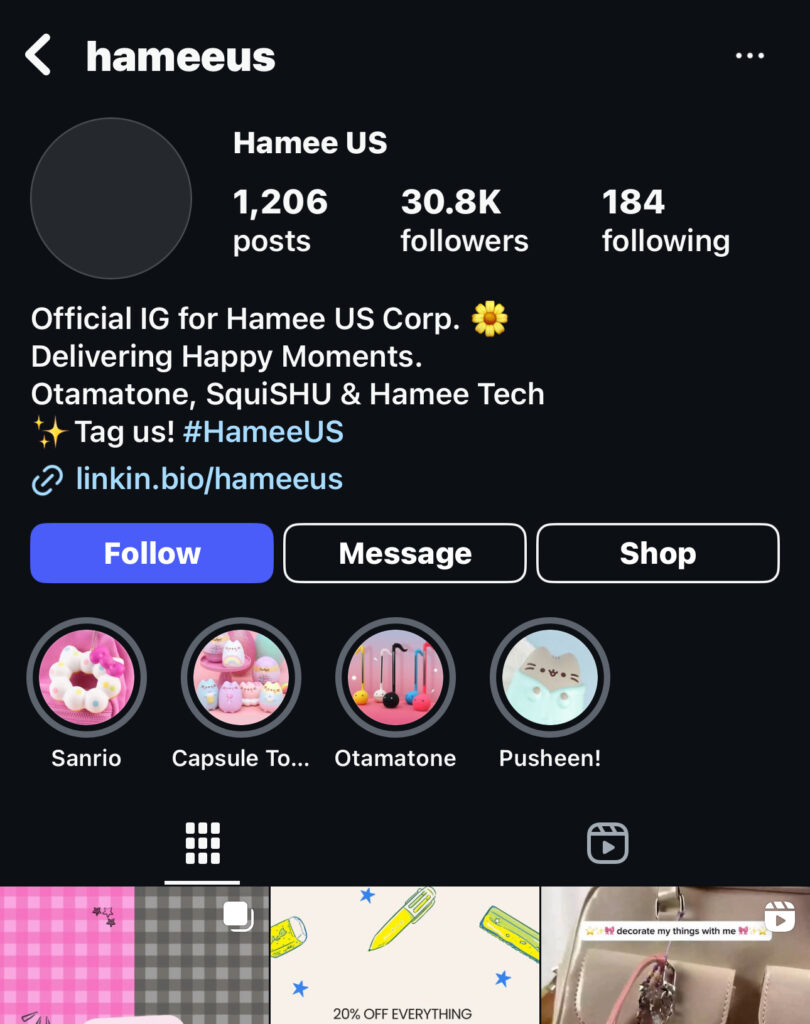
Task: View the Sanrio story highlight
Action: [x=86, y=677]
